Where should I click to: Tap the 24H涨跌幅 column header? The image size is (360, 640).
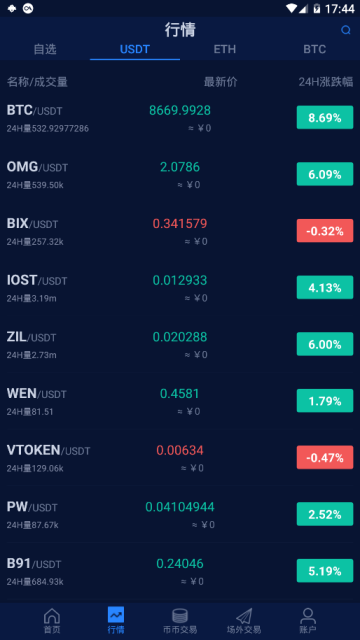pos(326,82)
